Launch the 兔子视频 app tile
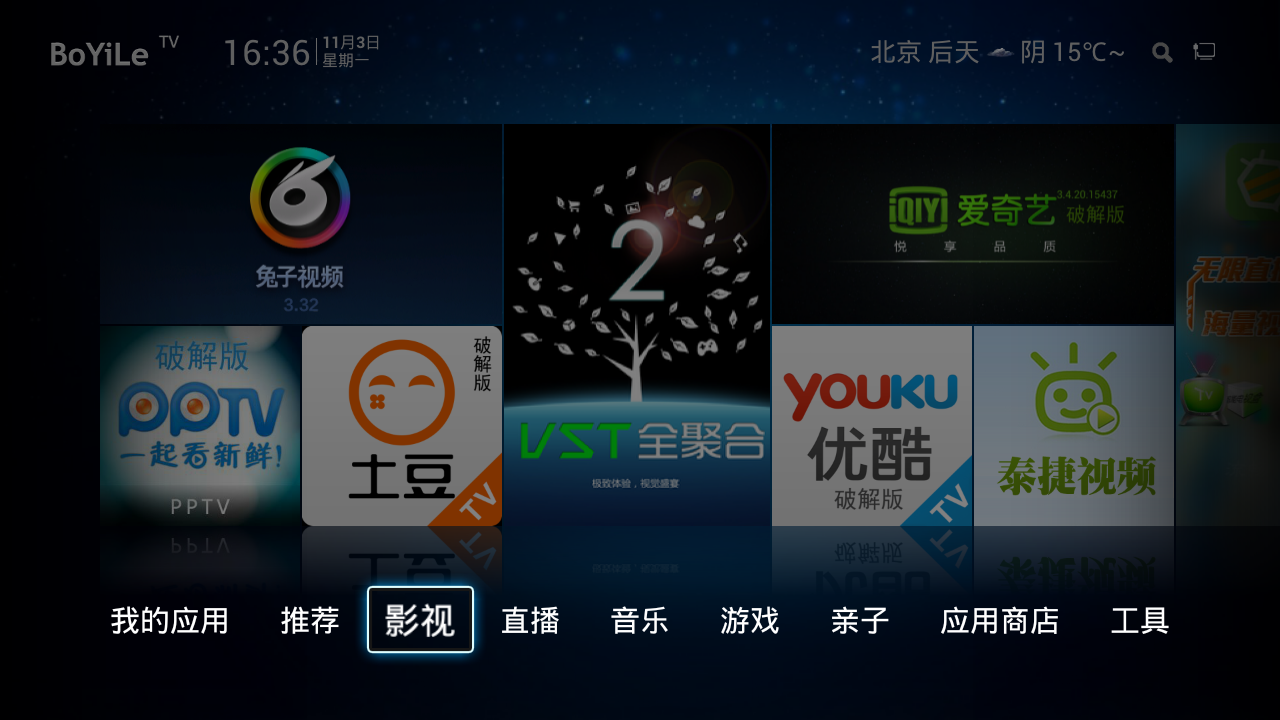 300,224
